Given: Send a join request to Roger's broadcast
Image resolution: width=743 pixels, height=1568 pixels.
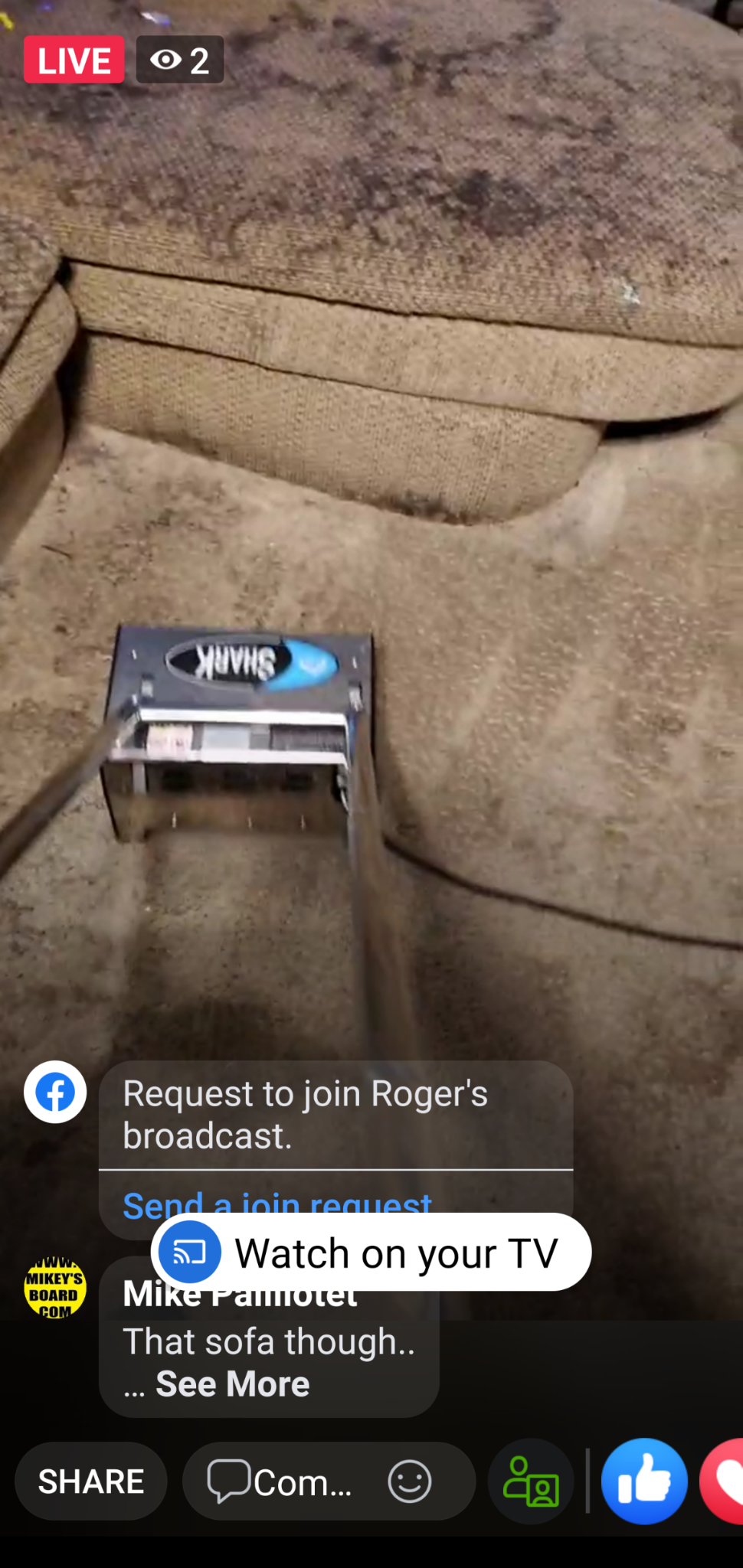Looking at the screenshot, I should tap(277, 1200).
